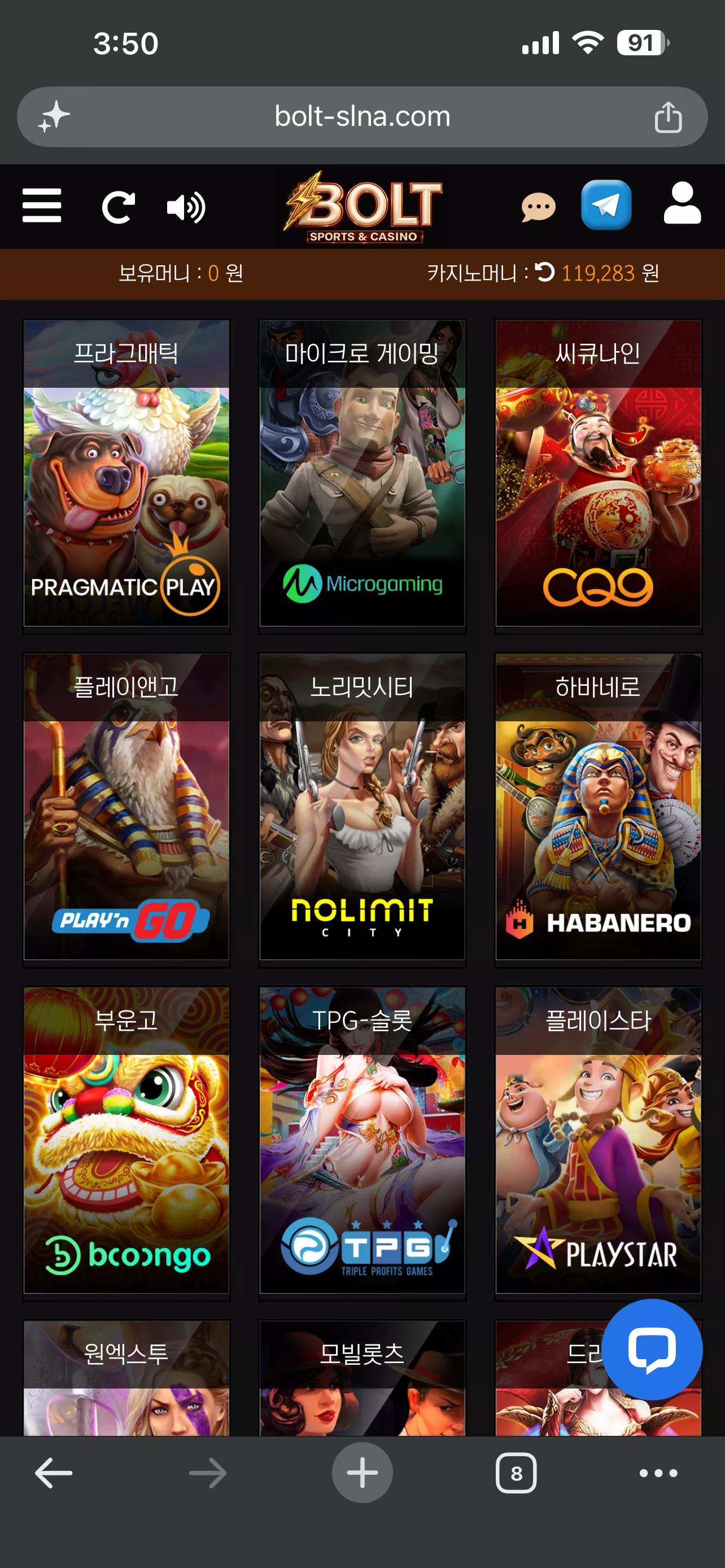The height and width of the screenshot is (1568, 725).
Task: Mute the site sound via speaker icon
Action: point(186,208)
